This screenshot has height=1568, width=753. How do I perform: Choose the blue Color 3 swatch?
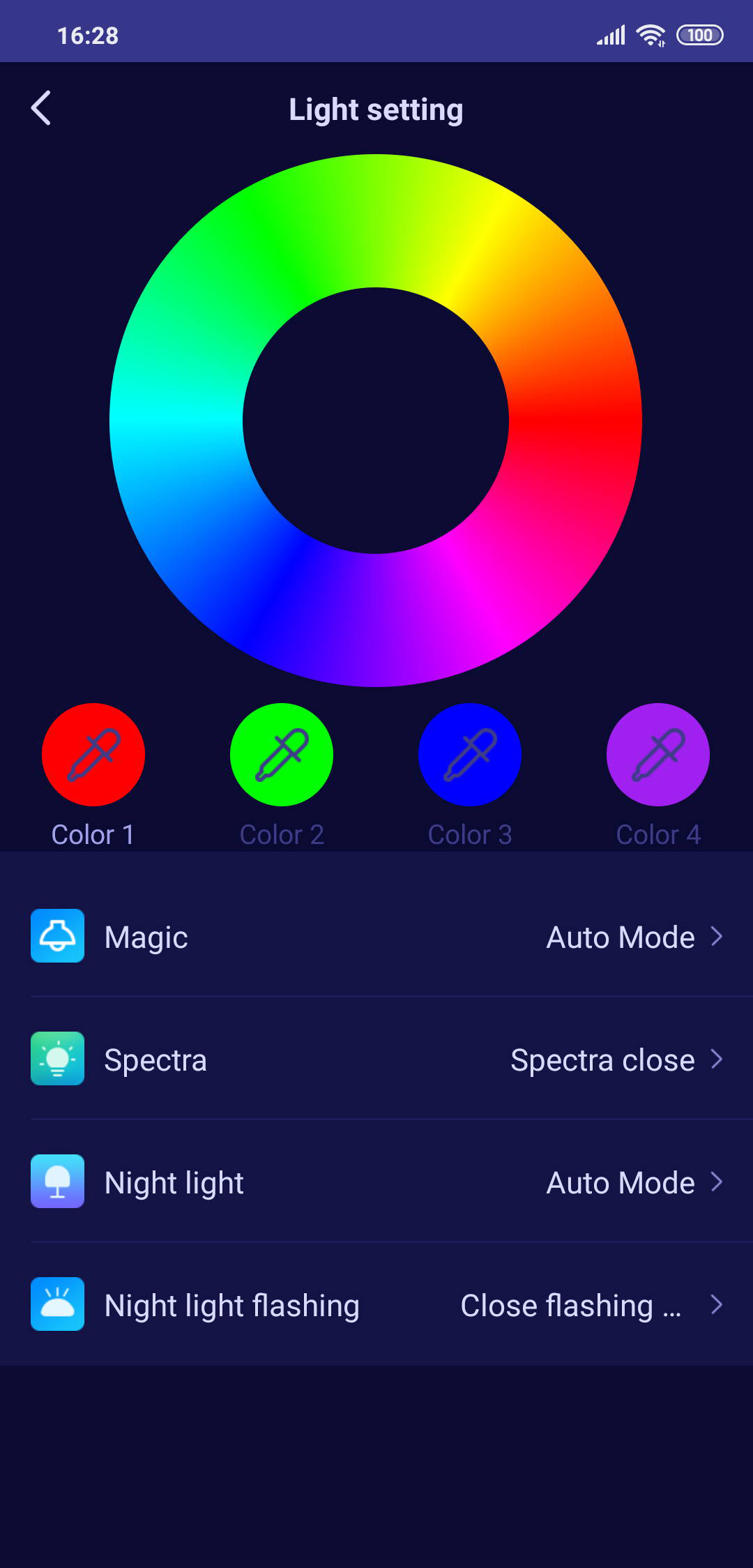(470, 755)
